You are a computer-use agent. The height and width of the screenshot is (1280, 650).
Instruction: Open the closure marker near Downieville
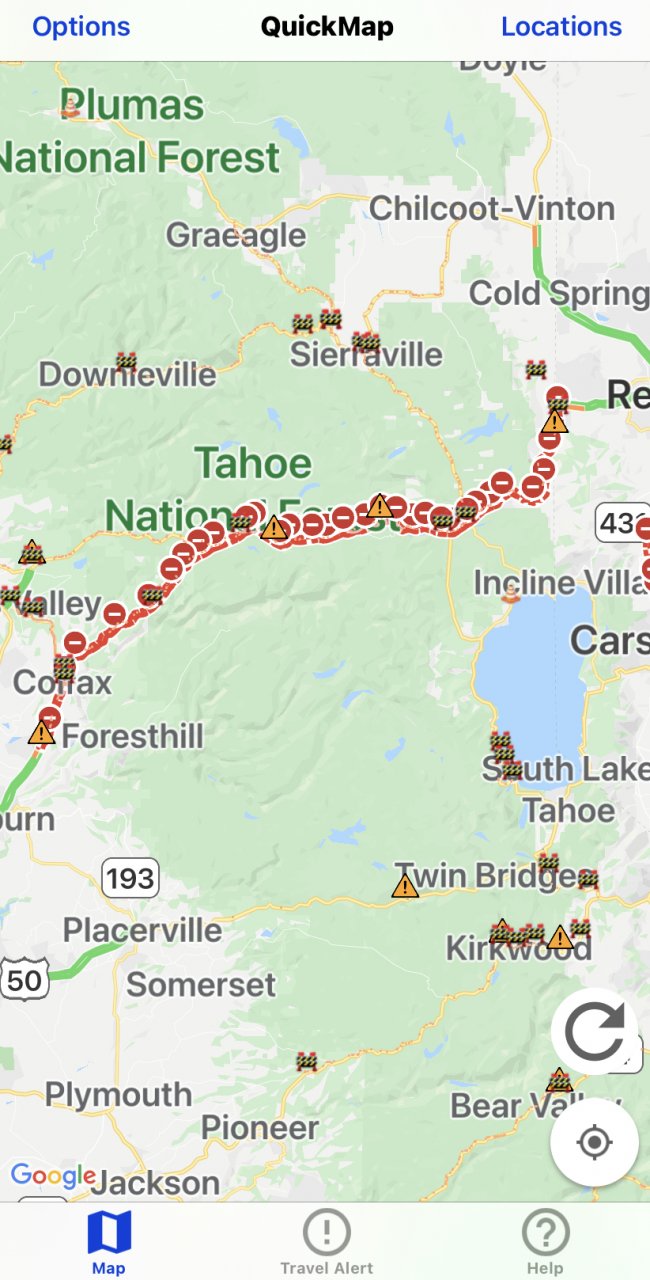(126, 360)
